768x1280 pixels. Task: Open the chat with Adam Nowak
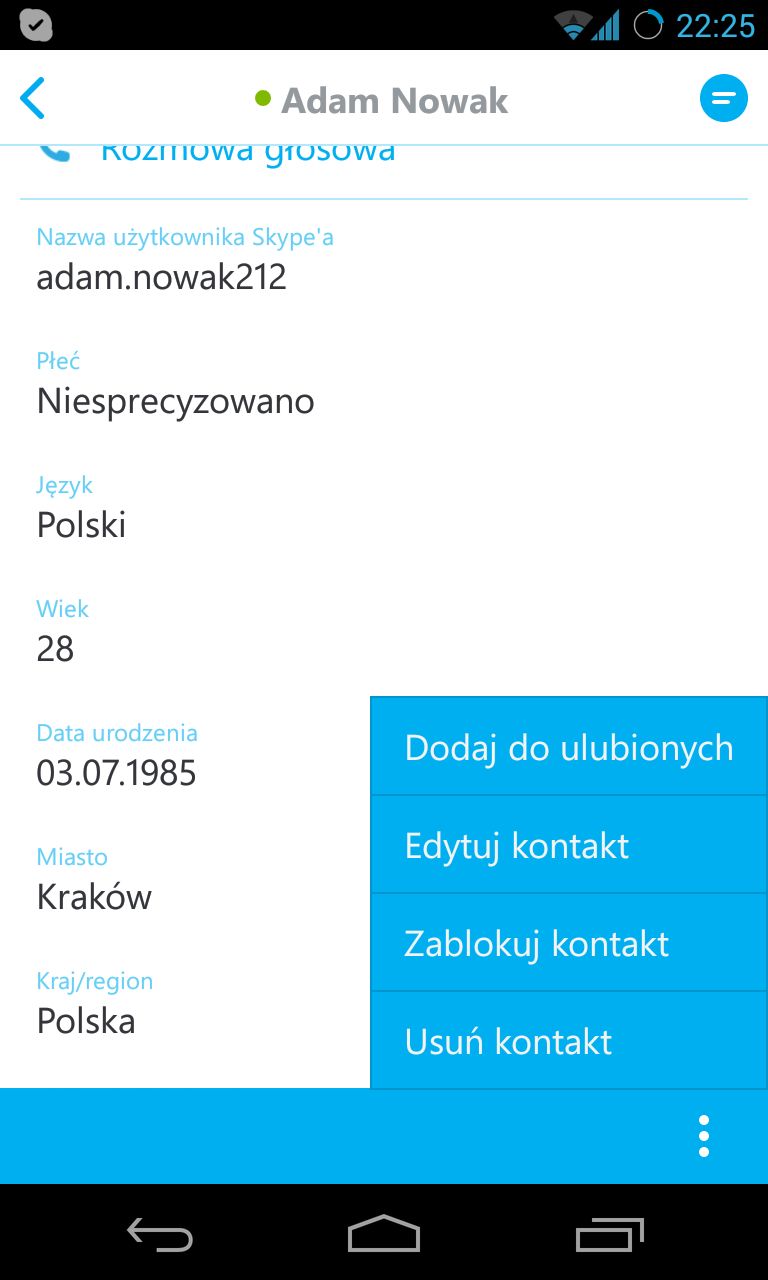723,99
